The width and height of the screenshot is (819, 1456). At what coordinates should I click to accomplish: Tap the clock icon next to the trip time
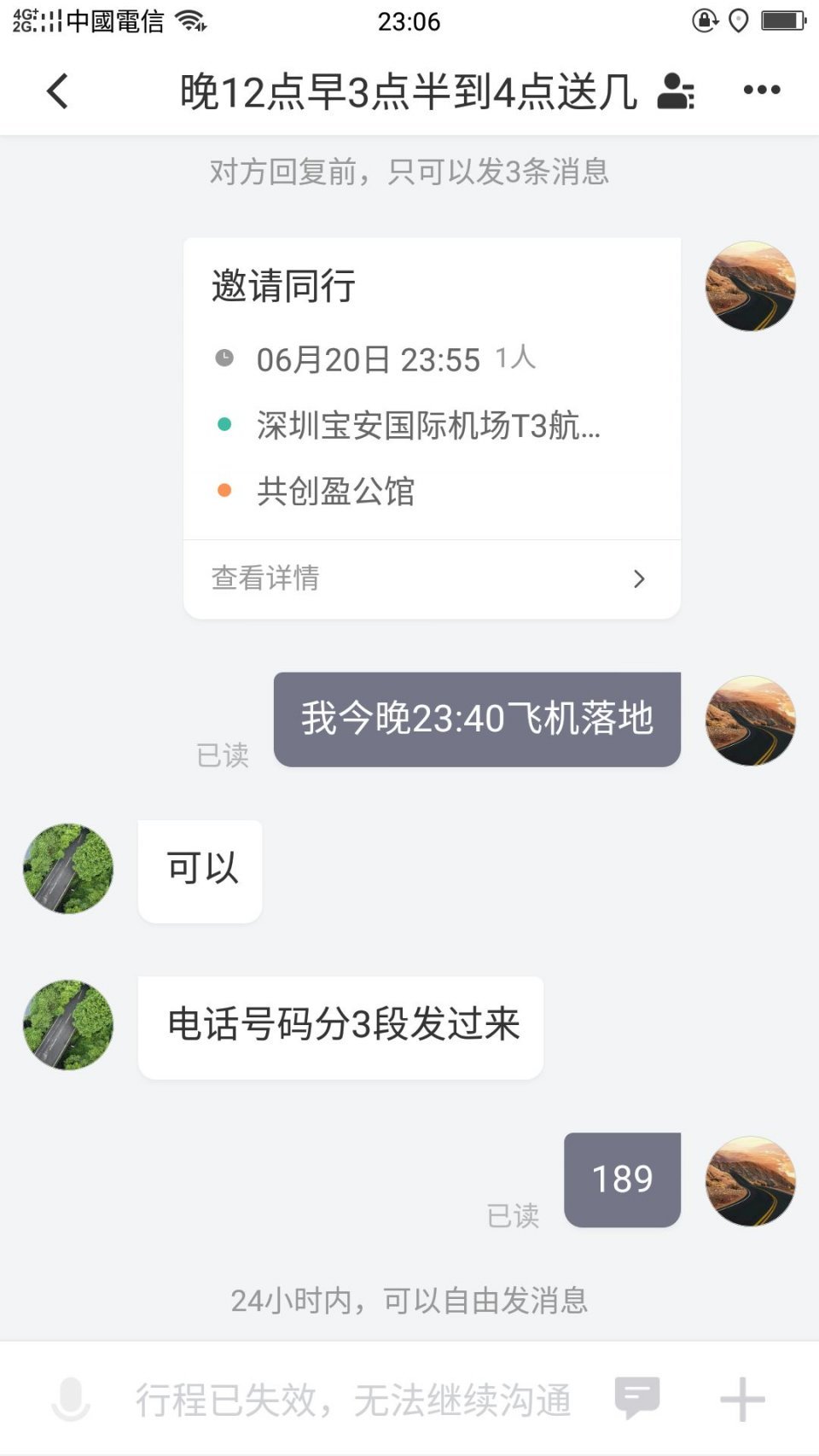pyautogui.click(x=225, y=358)
